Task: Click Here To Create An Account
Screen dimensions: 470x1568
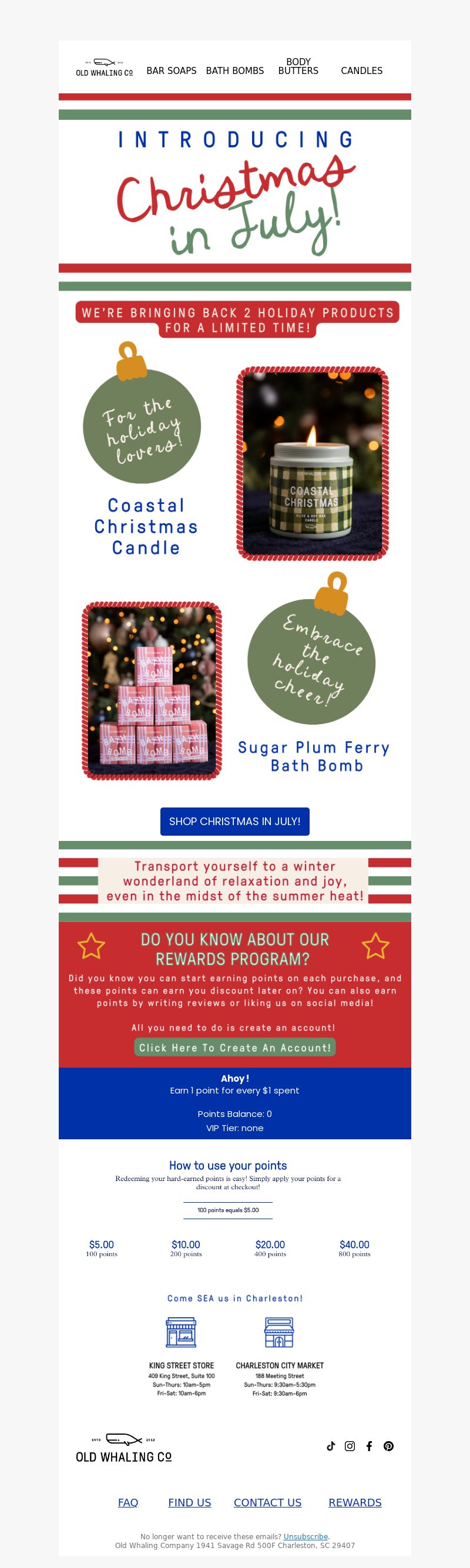Action: [234, 1047]
